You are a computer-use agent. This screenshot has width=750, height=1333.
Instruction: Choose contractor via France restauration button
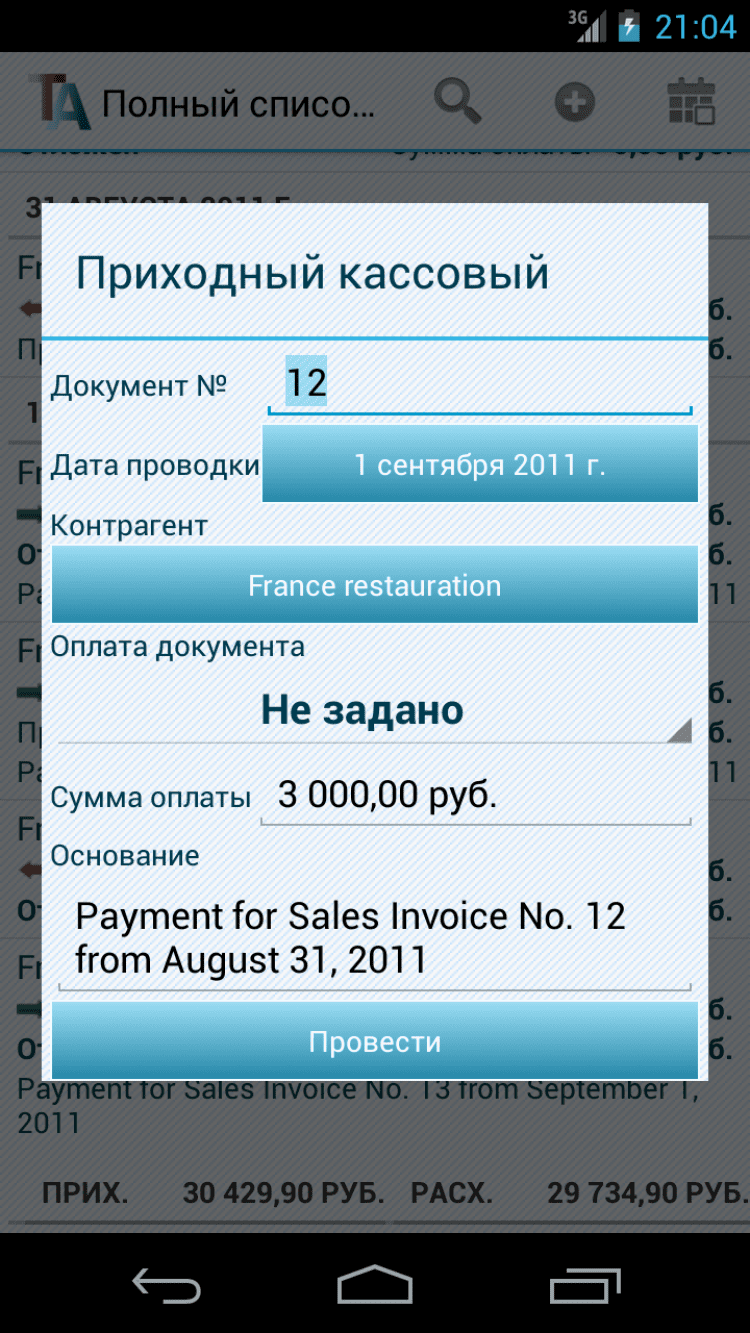tap(374, 585)
